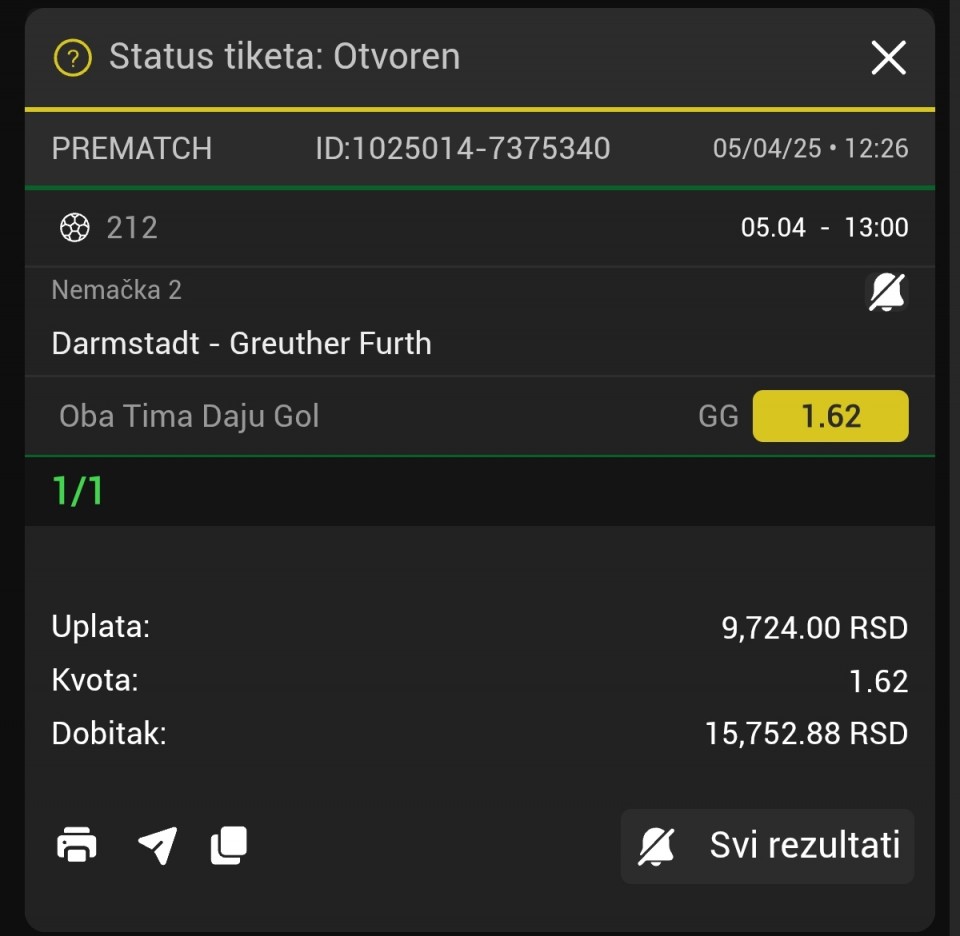
Task: Print the ticket
Action: [x=77, y=845]
